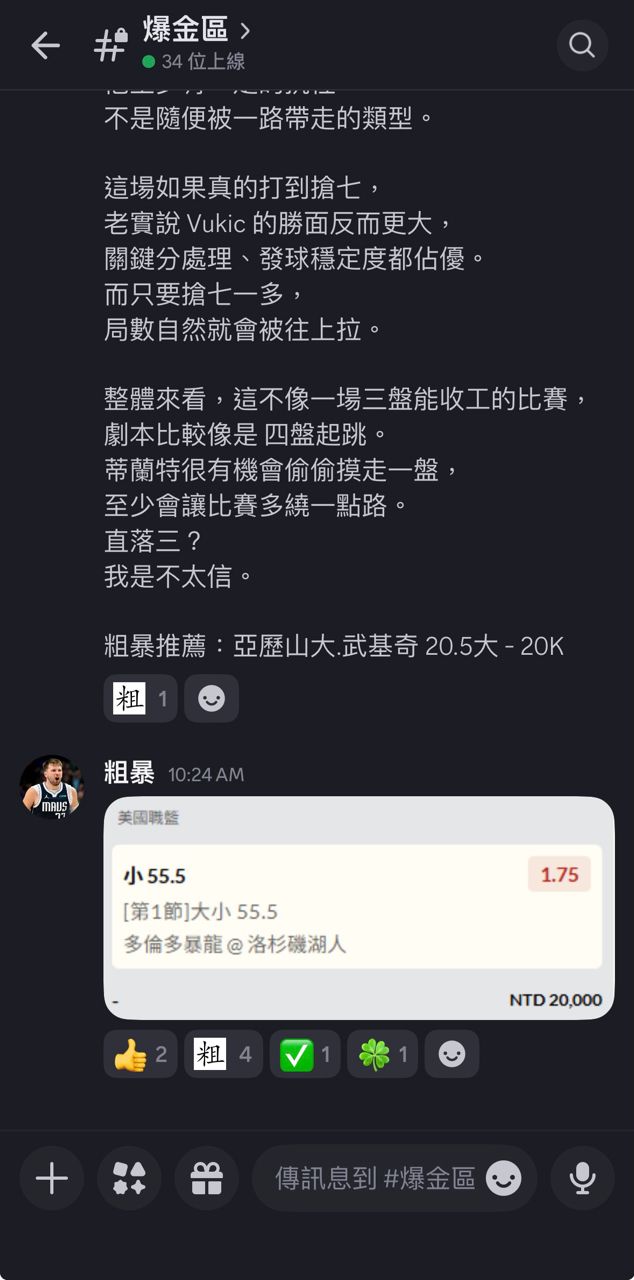Image resolution: width=634 pixels, height=1280 pixels.
Task: Add a reaction to the image message
Action: pos(452,1054)
